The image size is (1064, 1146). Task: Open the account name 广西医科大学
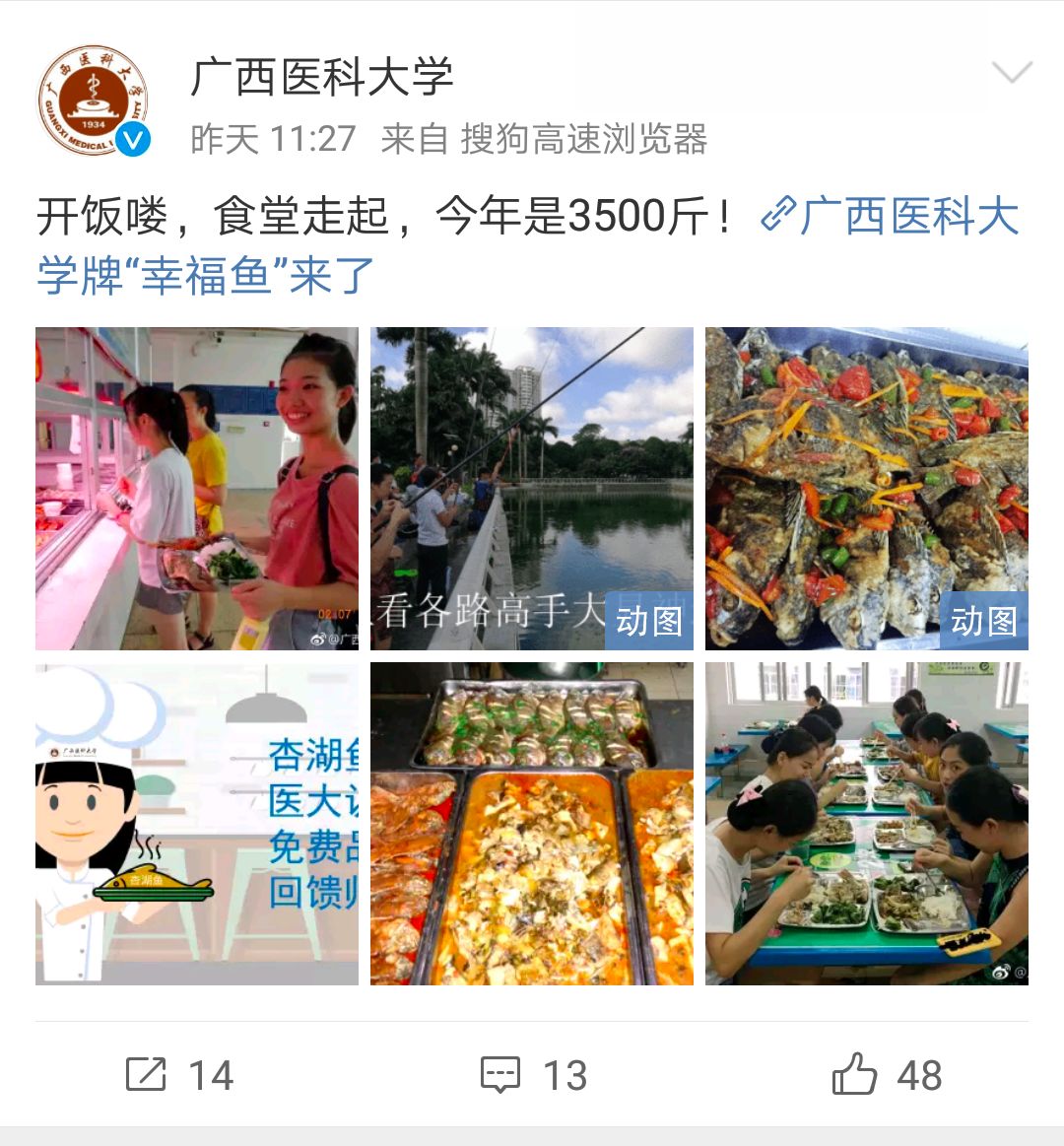pos(321,78)
